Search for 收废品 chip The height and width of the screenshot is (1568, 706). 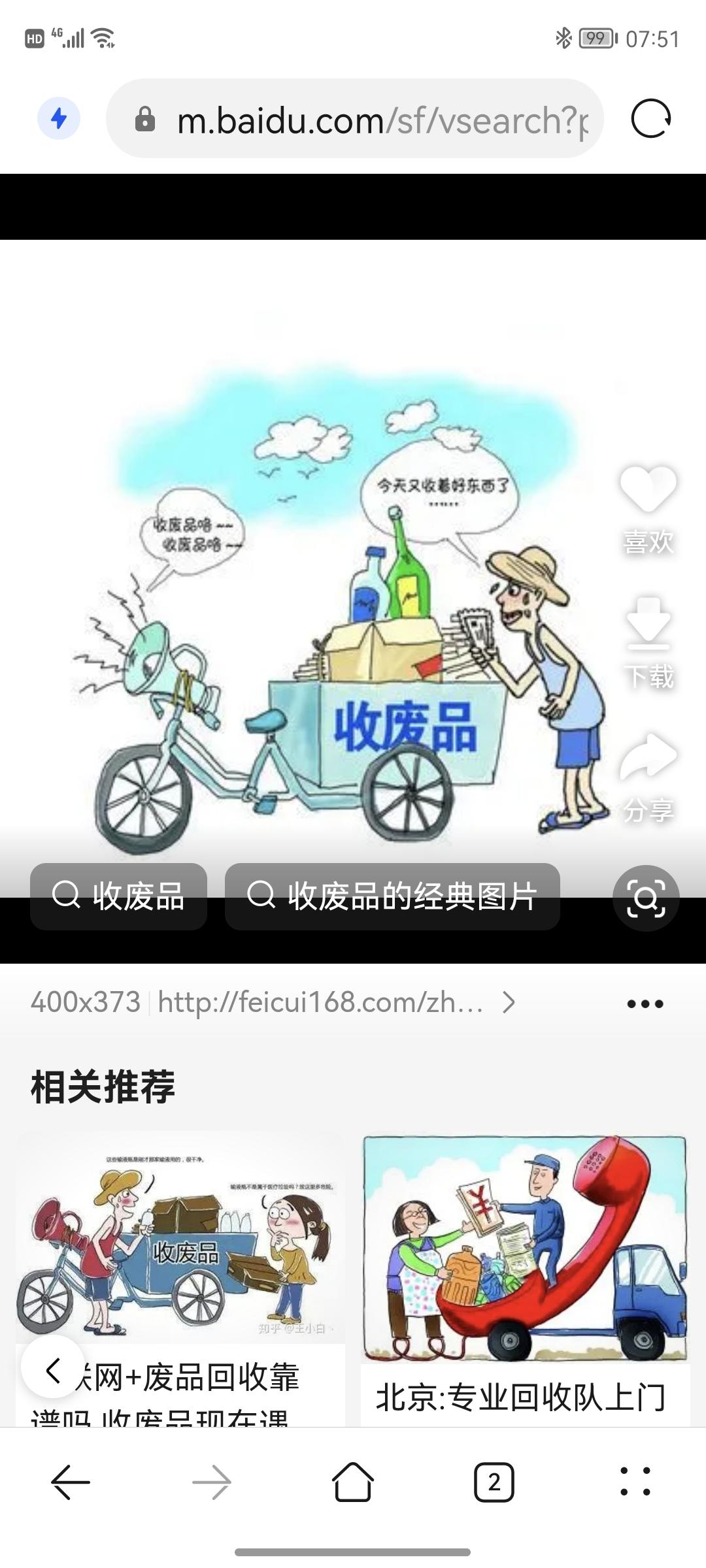pos(119,896)
